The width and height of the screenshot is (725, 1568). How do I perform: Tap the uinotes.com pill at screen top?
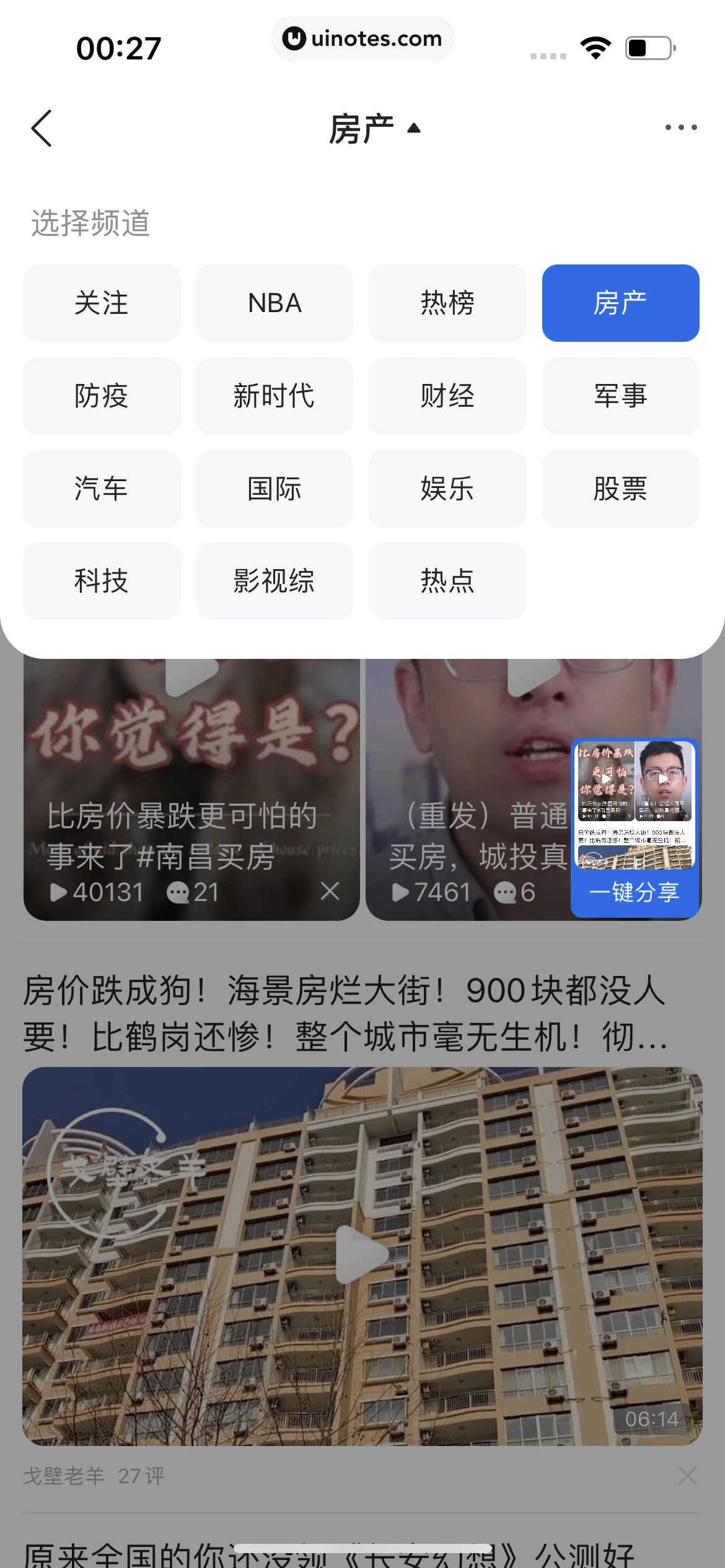pyautogui.click(x=362, y=38)
